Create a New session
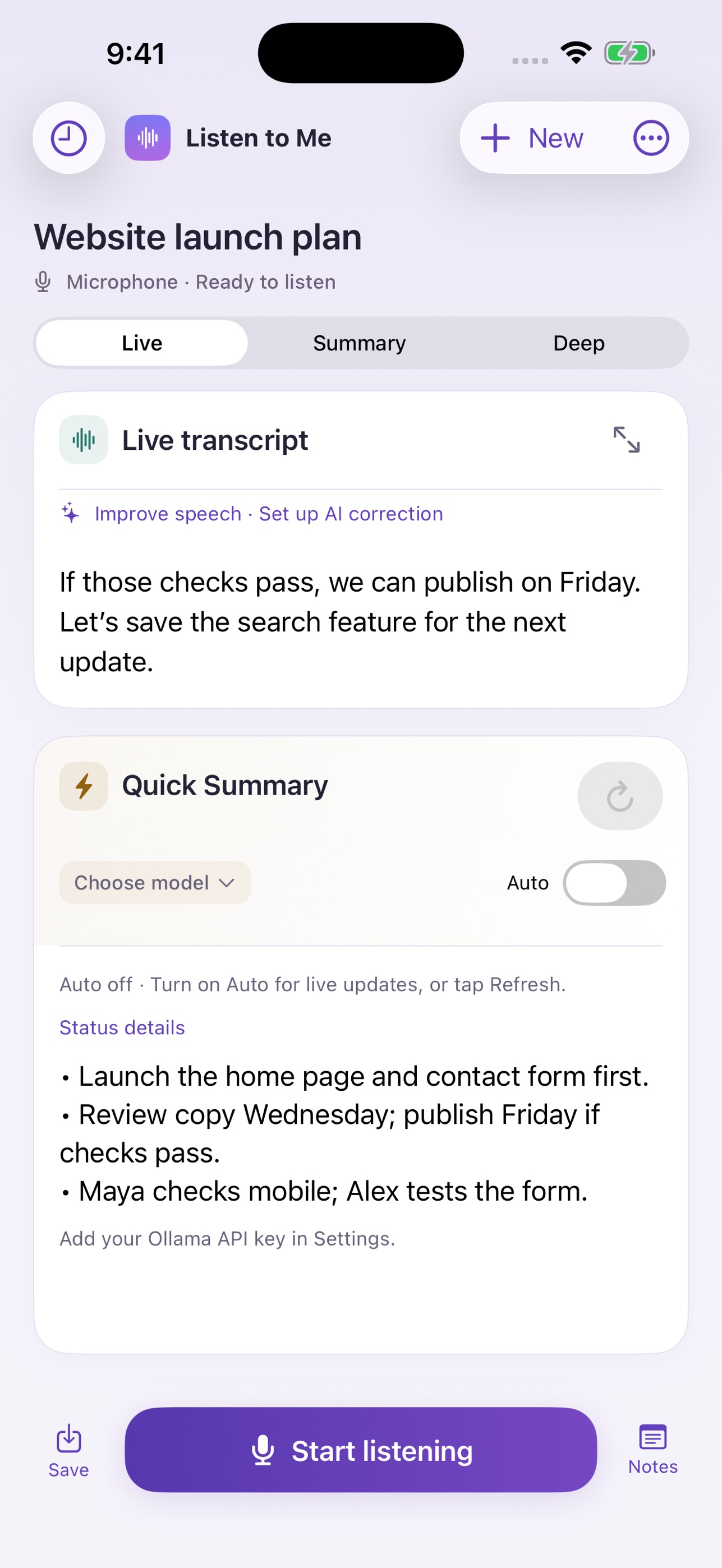 pos(532,138)
